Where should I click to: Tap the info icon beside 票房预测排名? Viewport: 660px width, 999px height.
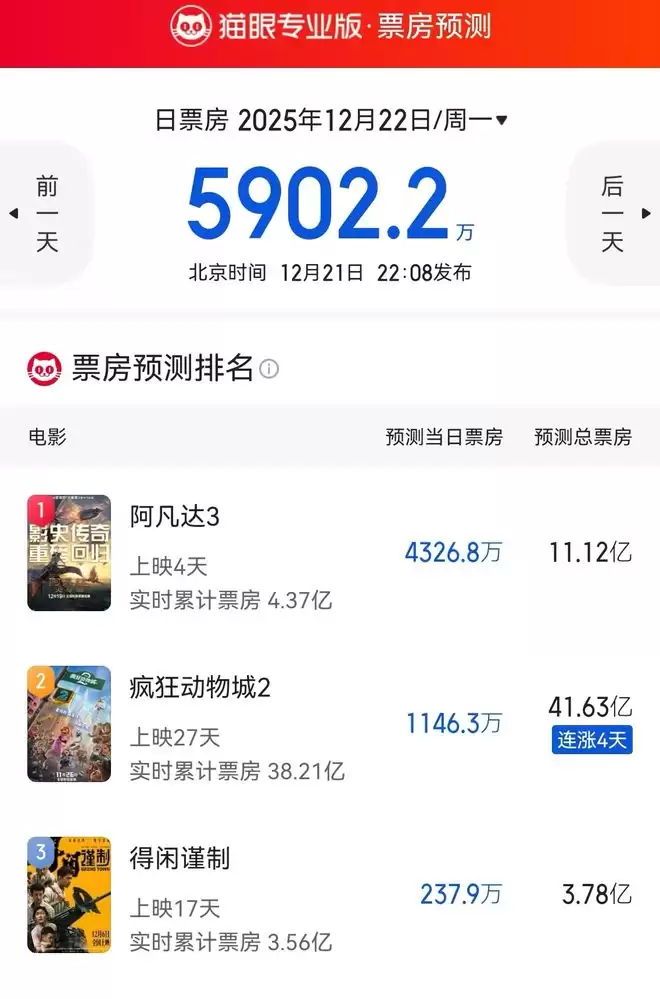click(269, 369)
